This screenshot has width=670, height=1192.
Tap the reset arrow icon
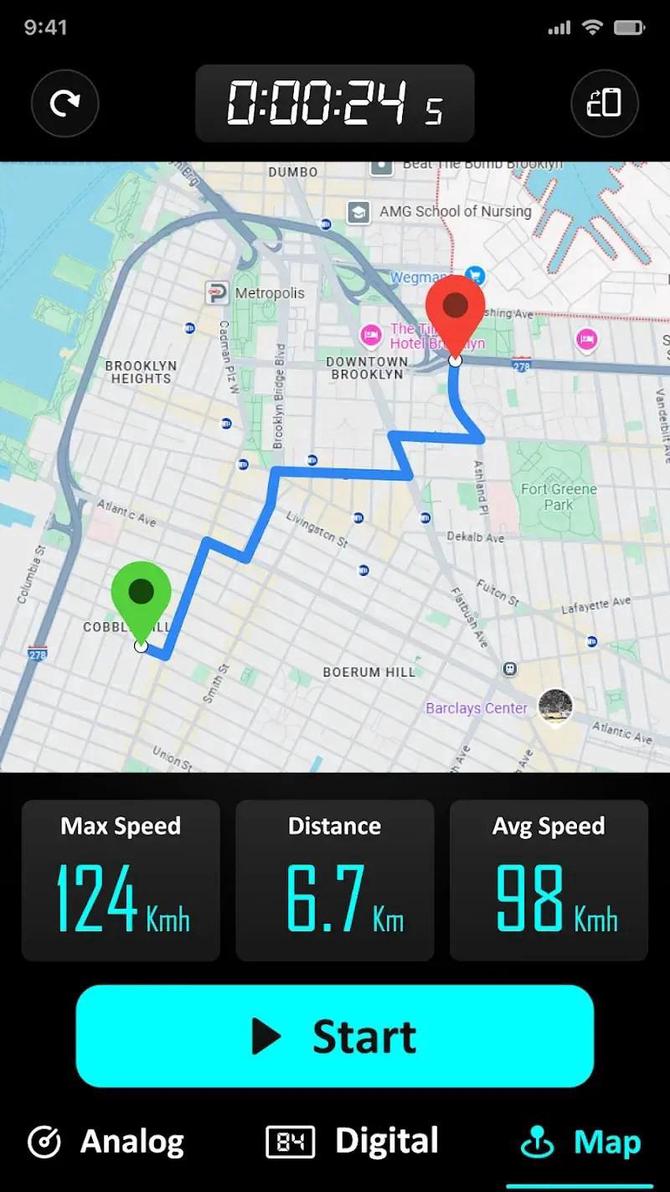(x=65, y=102)
